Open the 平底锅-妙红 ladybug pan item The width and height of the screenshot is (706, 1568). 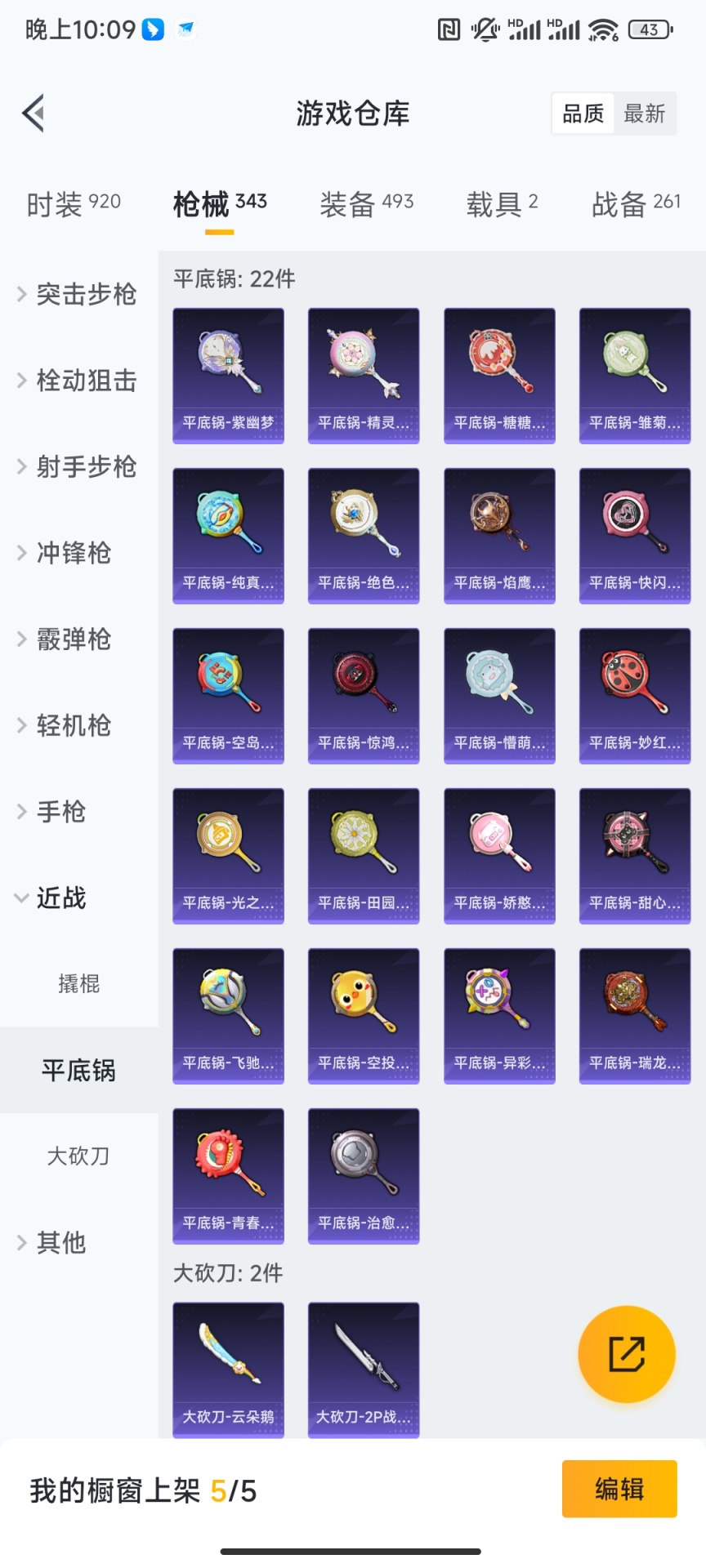tap(635, 696)
